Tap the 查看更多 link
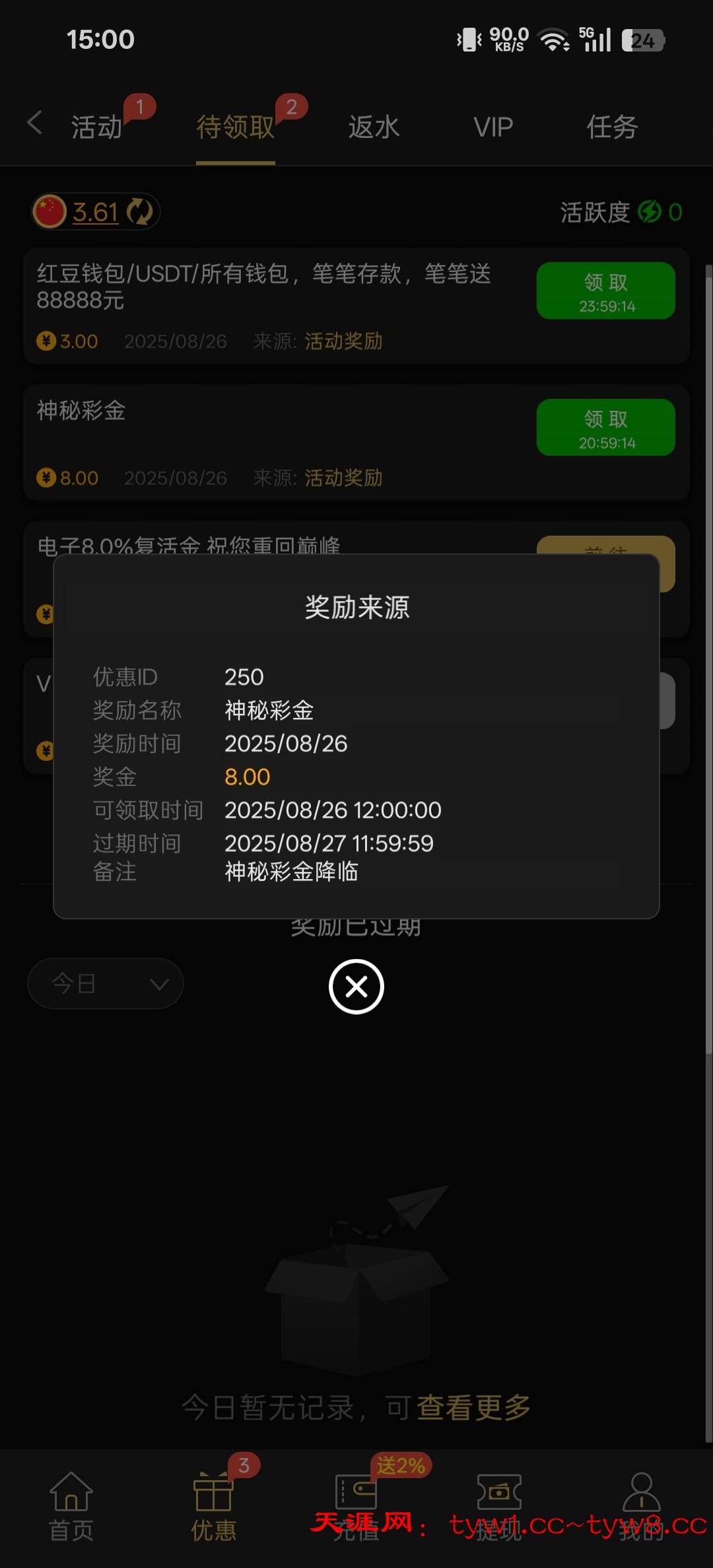Screen dimensions: 713x1568 click(x=473, y=1407)
